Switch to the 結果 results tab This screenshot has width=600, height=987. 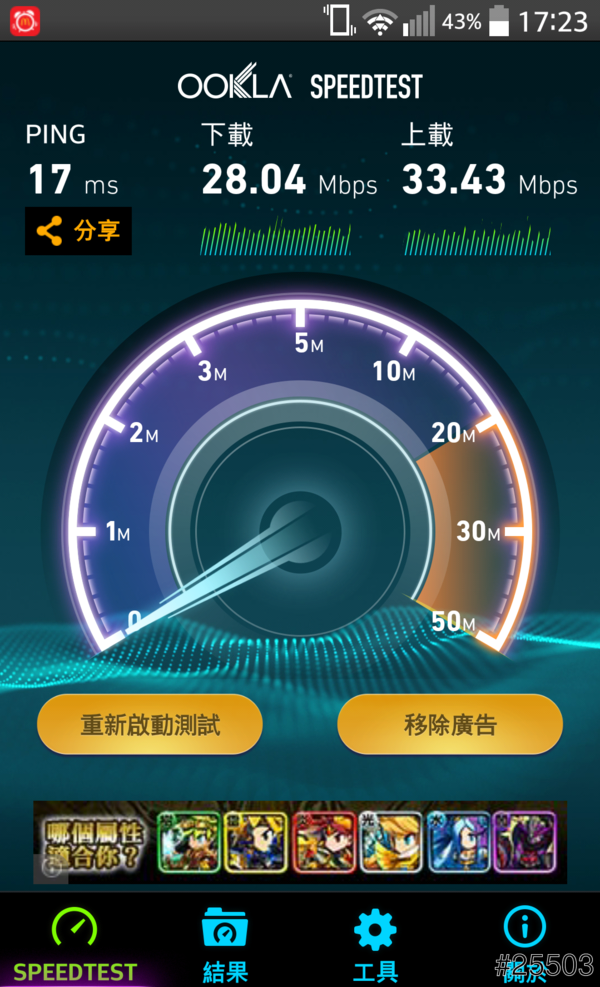coord(225,942)
